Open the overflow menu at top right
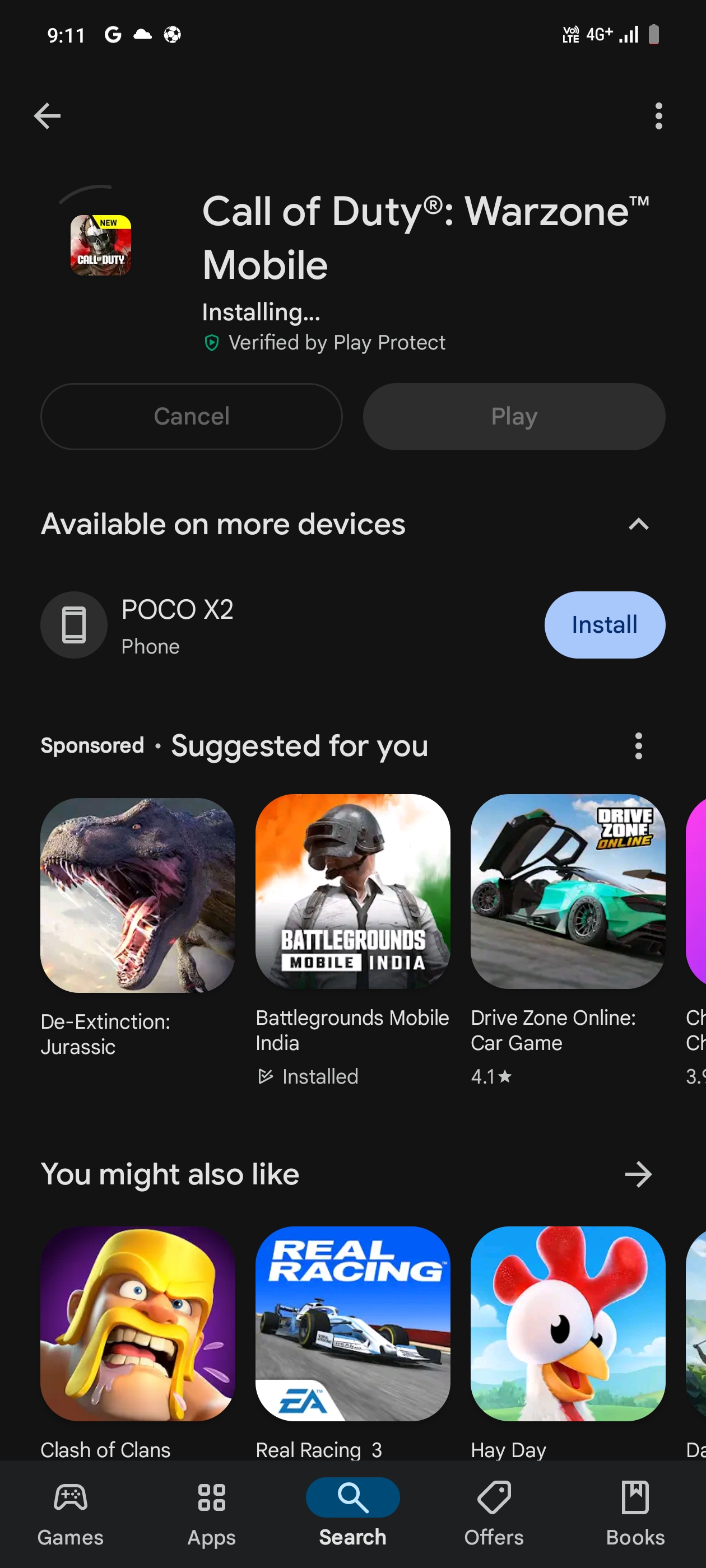 coord(658,116)
